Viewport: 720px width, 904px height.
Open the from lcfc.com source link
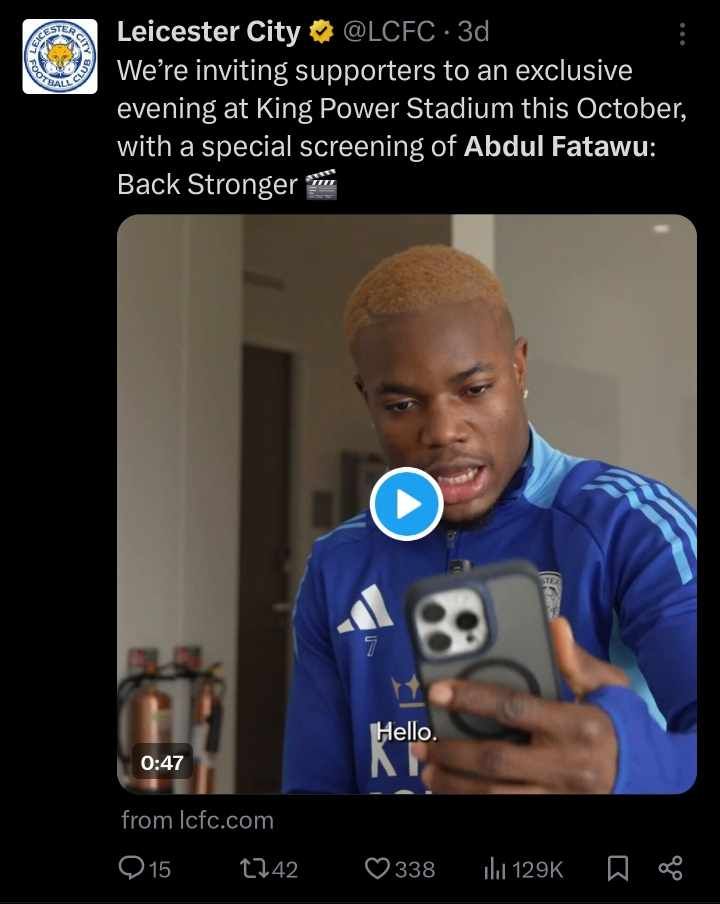point(197,820)
